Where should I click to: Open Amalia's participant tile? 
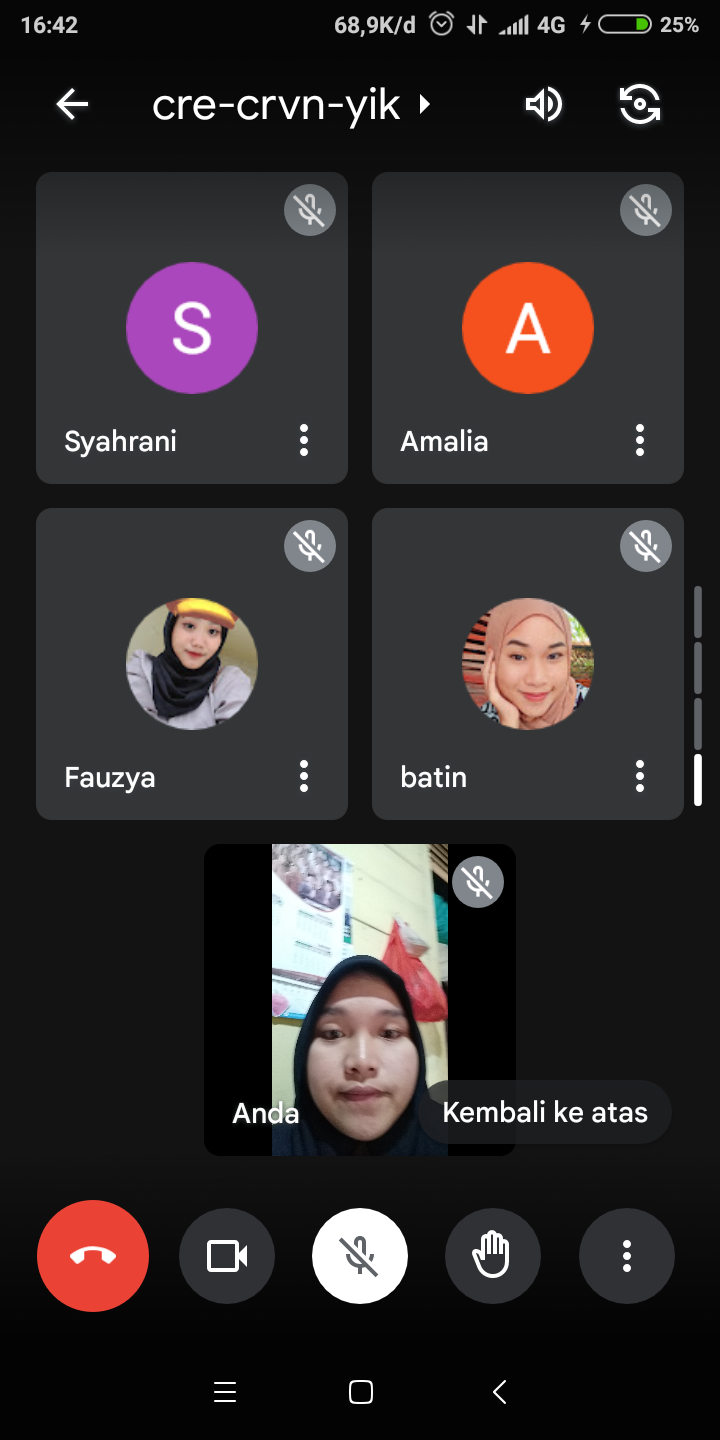click(528, 328)
